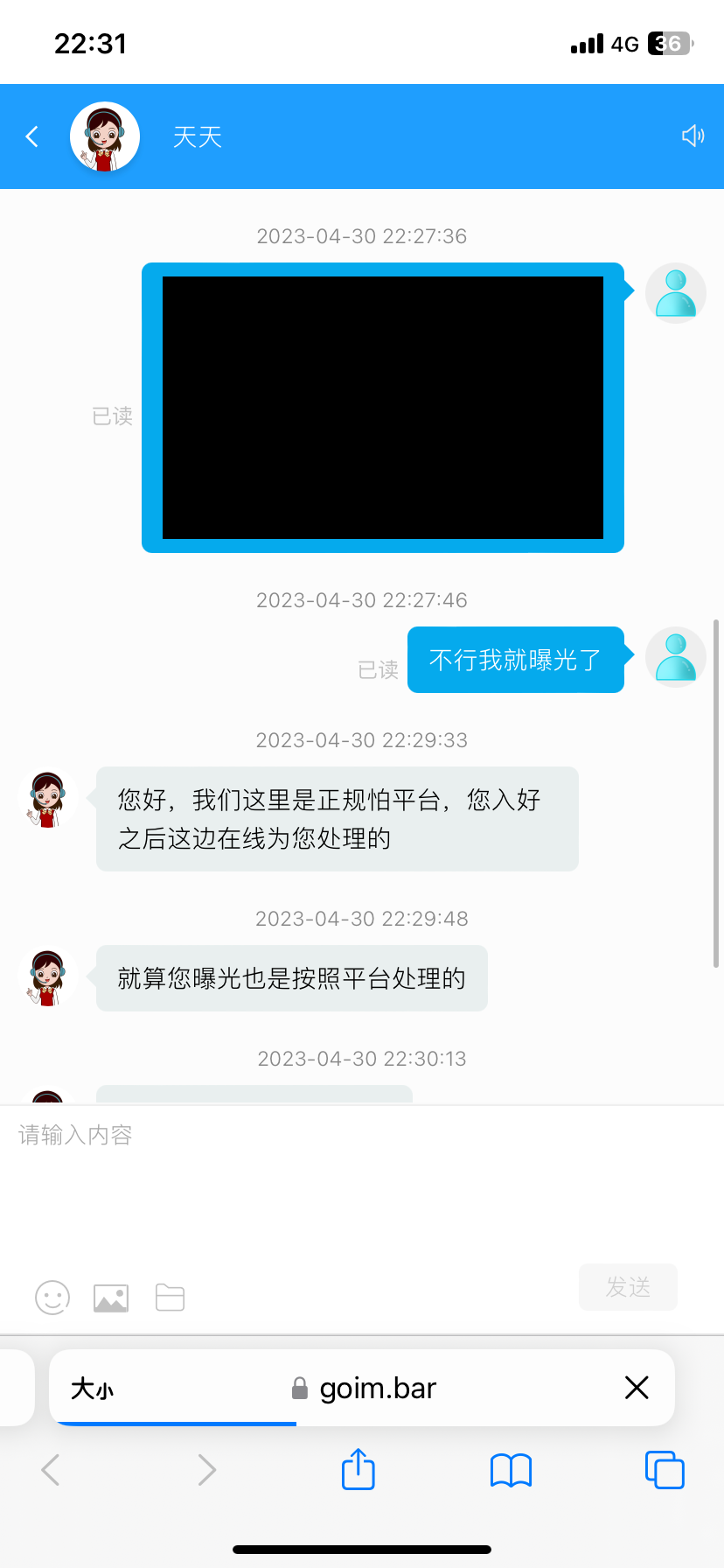Tap back chevron to leave chat
724x1568 pixels.
(31, 136)
